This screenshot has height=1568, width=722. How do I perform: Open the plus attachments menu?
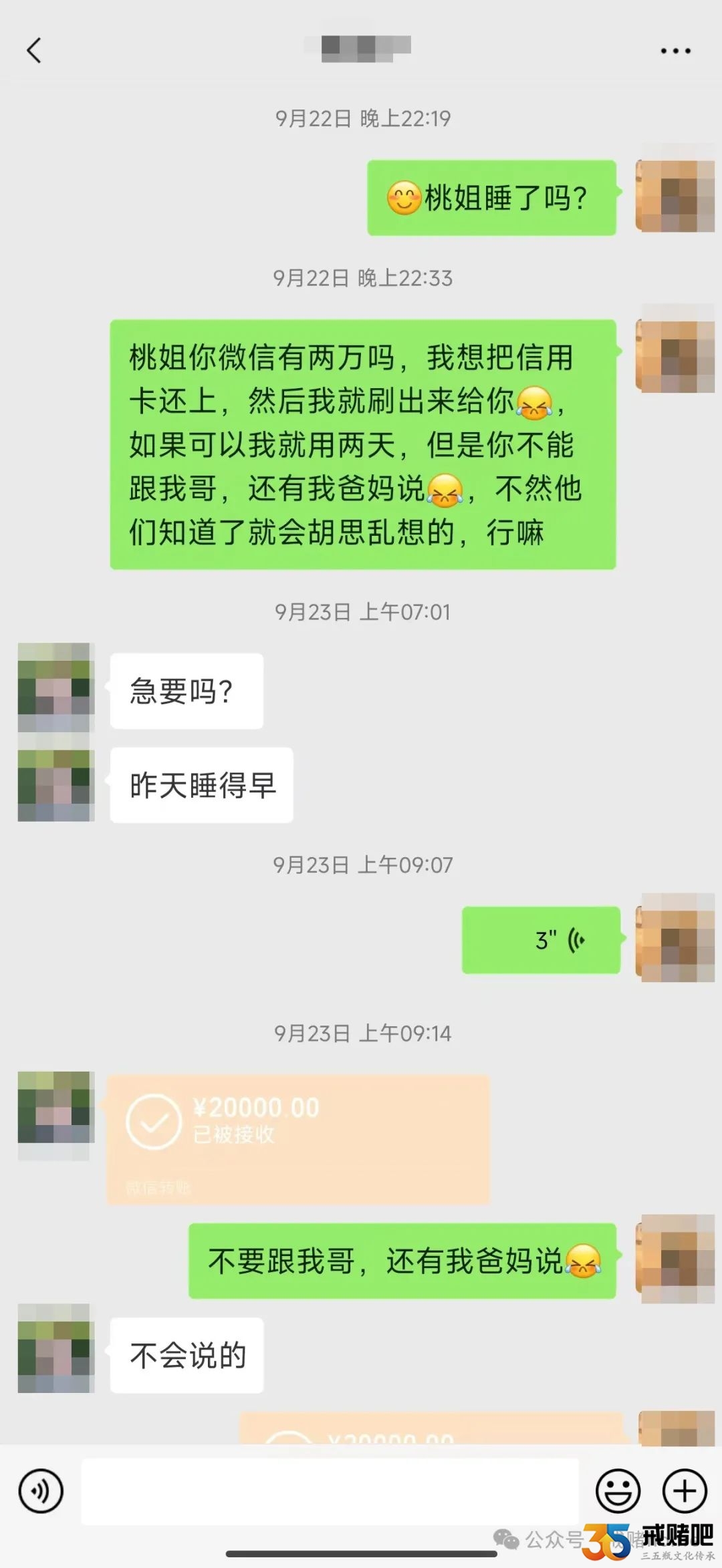(684, 1491)
